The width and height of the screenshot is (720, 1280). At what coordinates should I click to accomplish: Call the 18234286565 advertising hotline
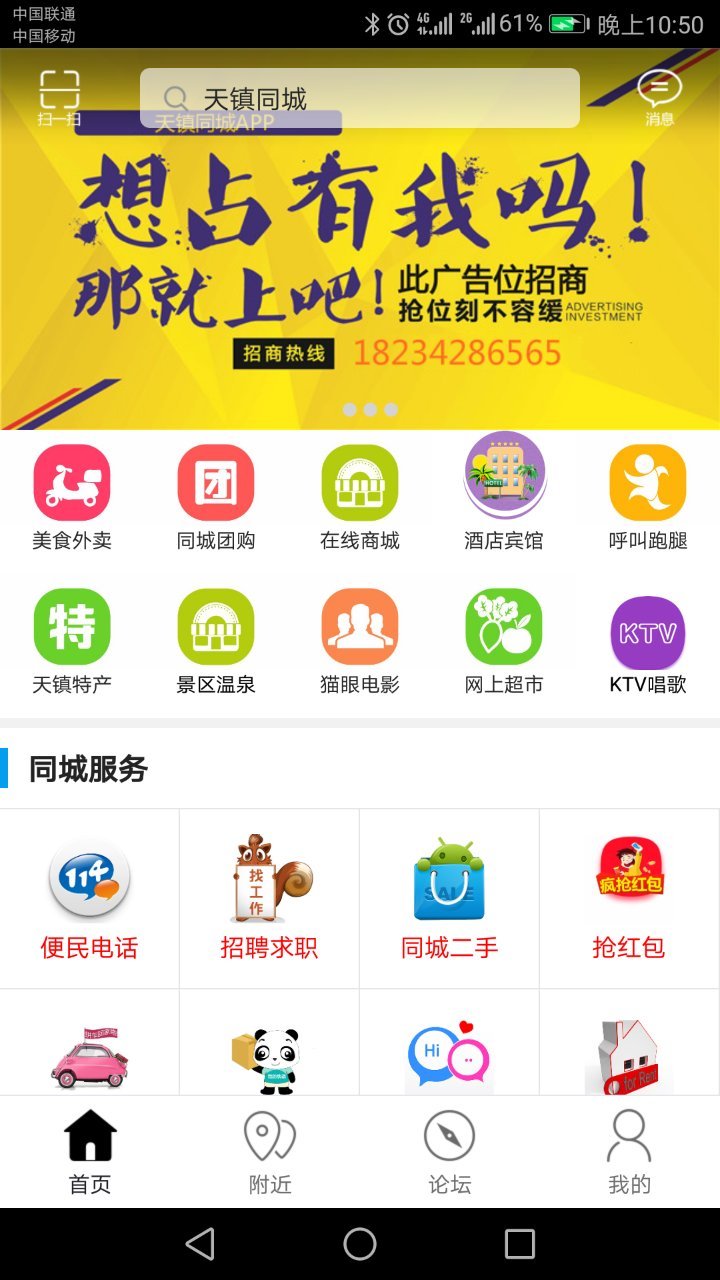click(x=455, y=352)
